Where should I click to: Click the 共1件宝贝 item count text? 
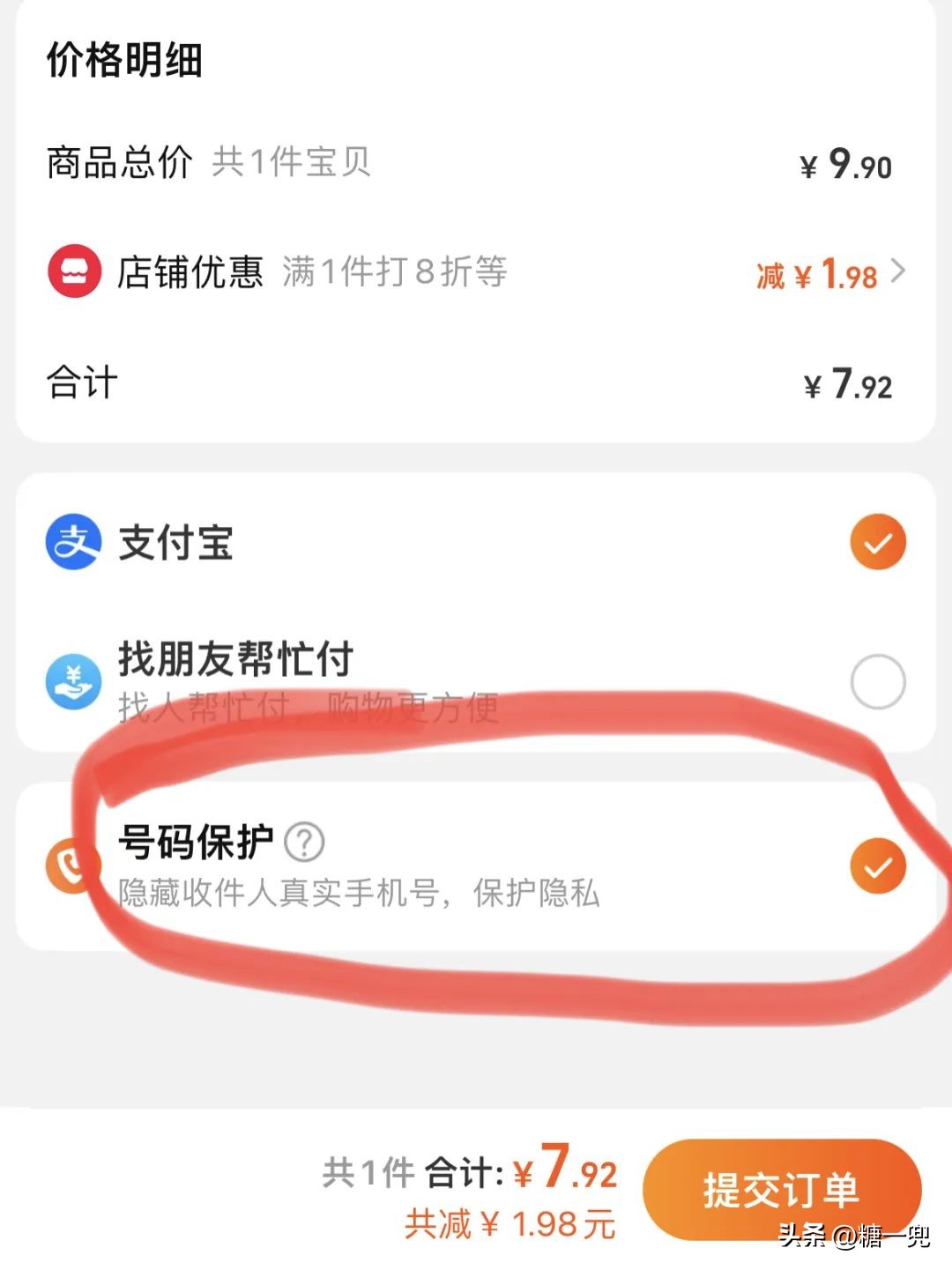point(292,163)
